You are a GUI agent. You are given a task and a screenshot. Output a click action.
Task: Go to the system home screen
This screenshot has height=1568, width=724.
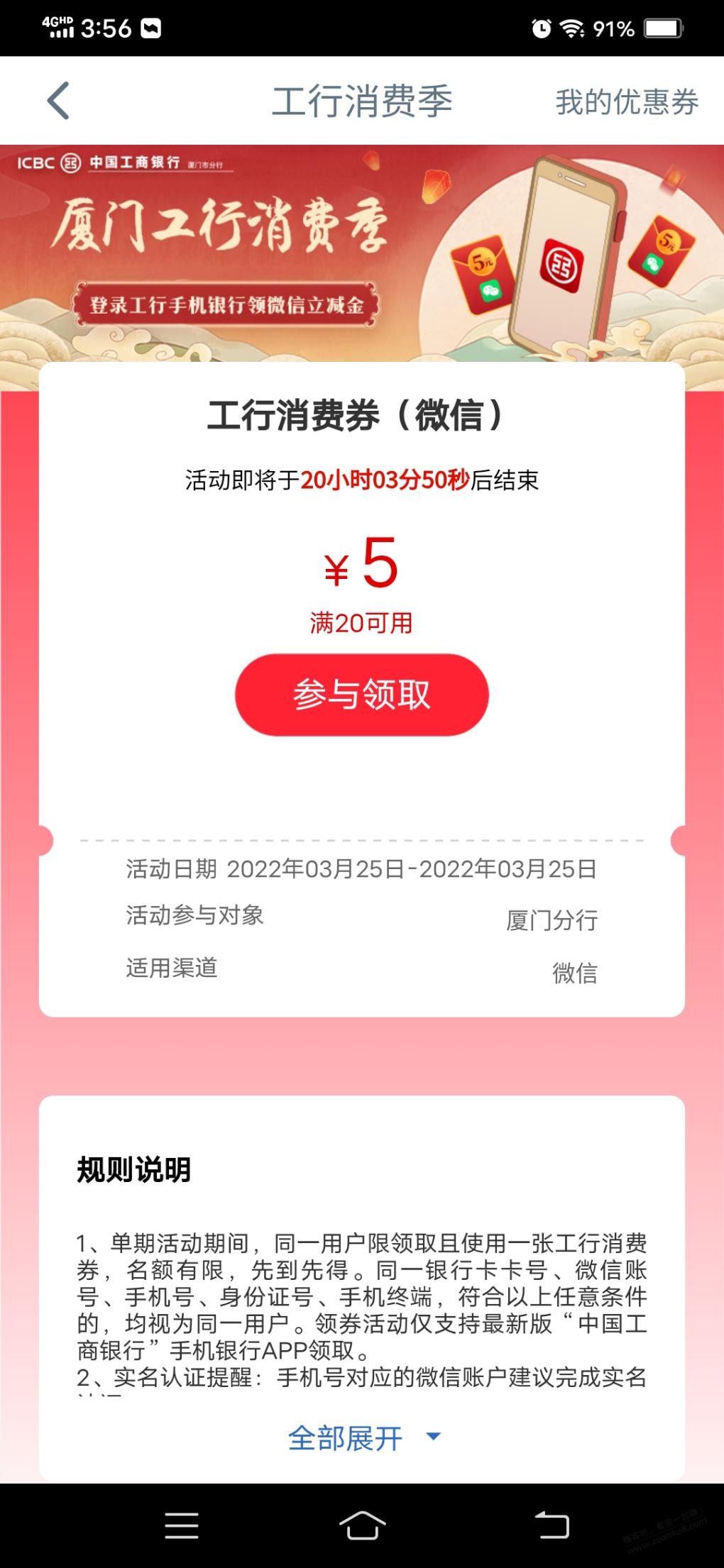click(x=362, y=1525)
